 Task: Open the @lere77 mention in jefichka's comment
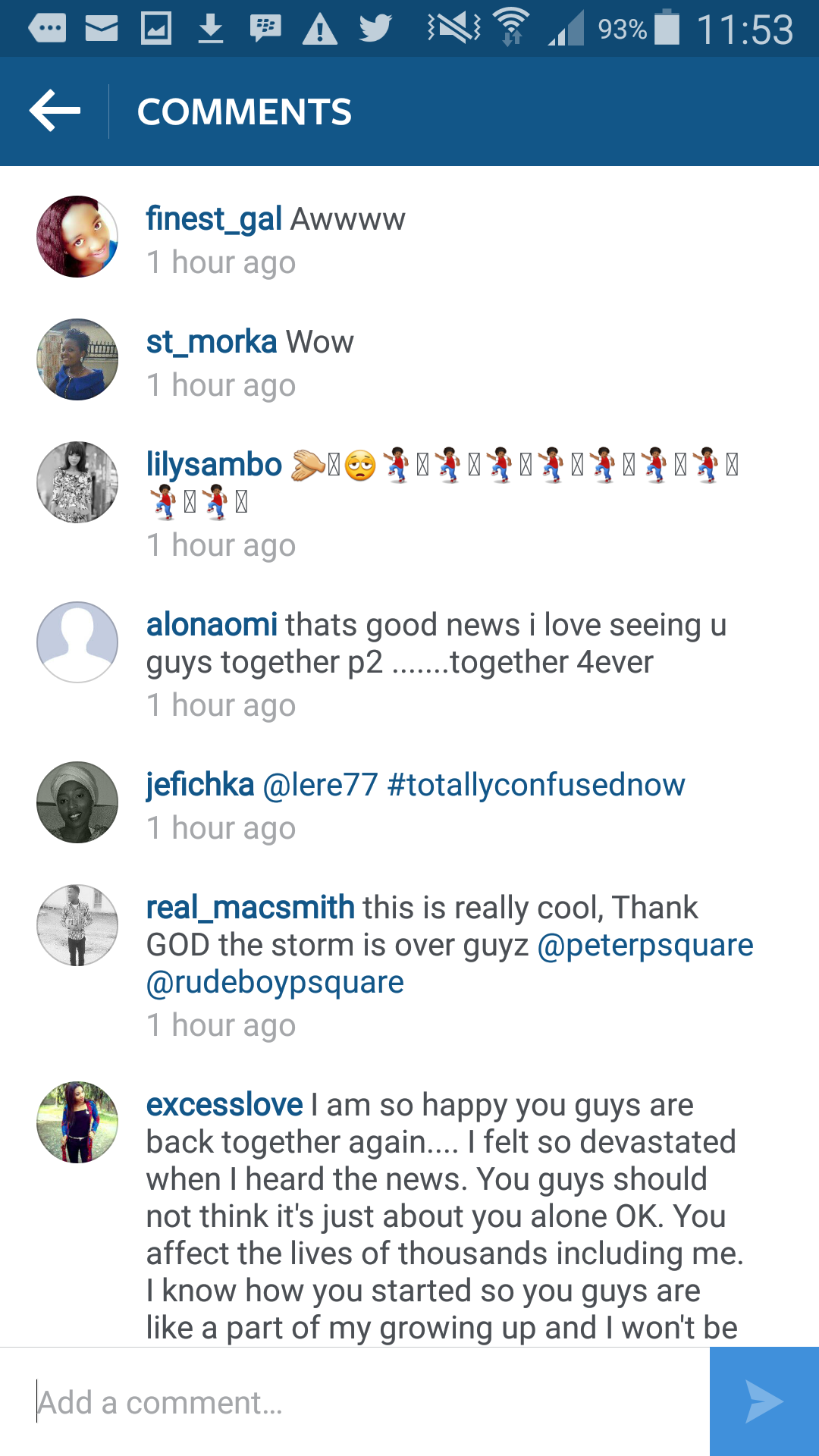320,785
